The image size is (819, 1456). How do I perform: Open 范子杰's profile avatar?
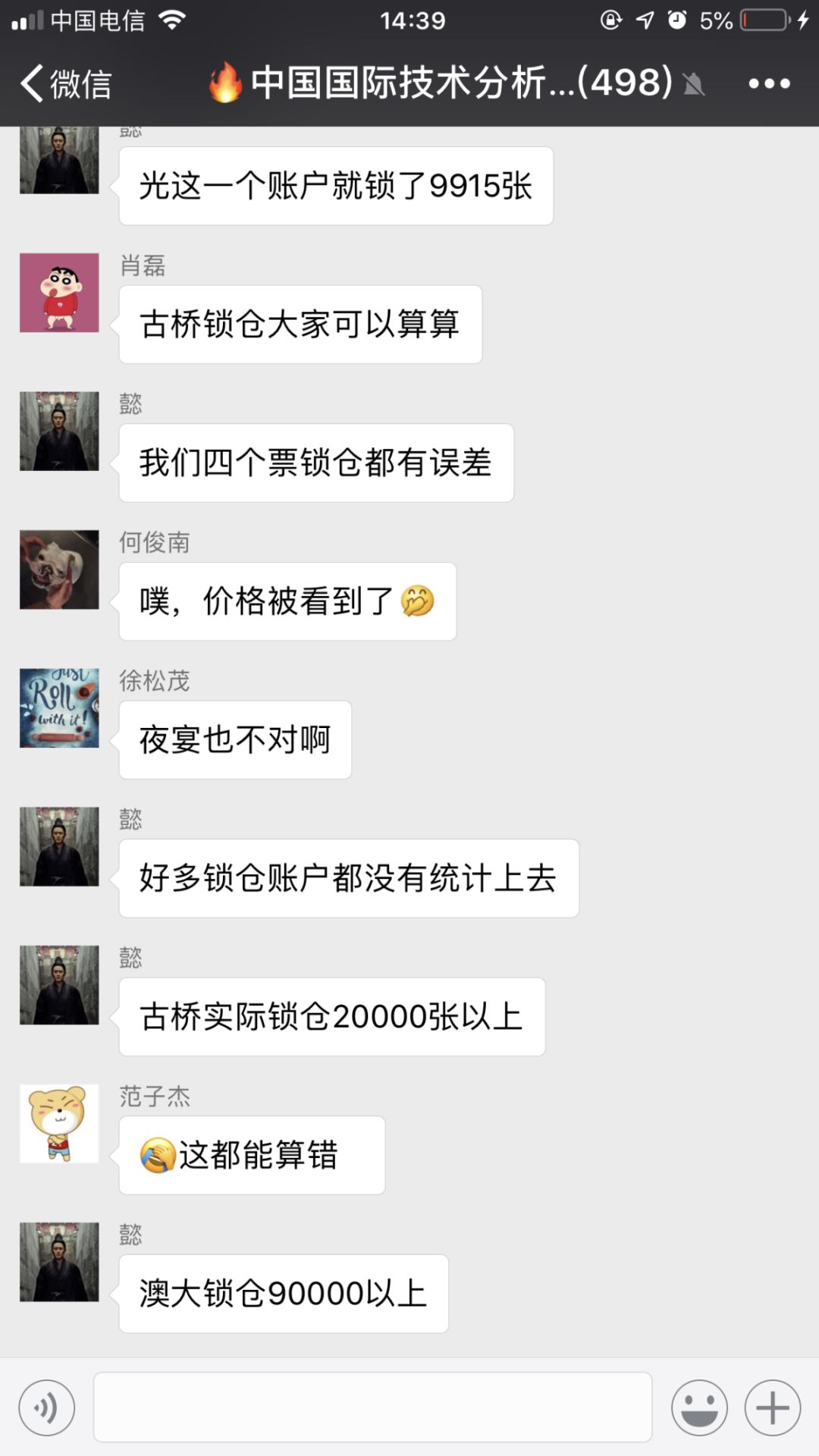(59, 1123)
